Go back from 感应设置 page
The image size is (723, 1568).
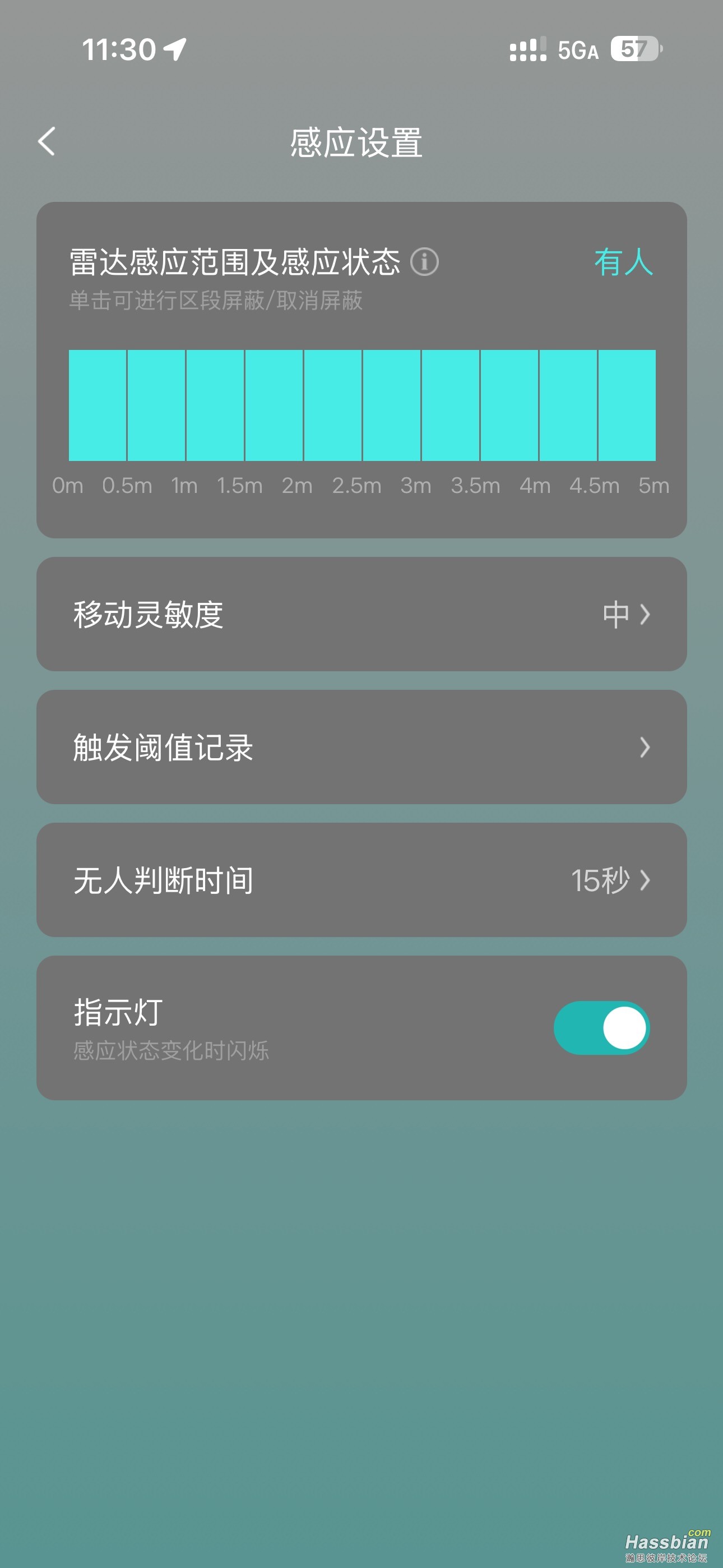47,142
